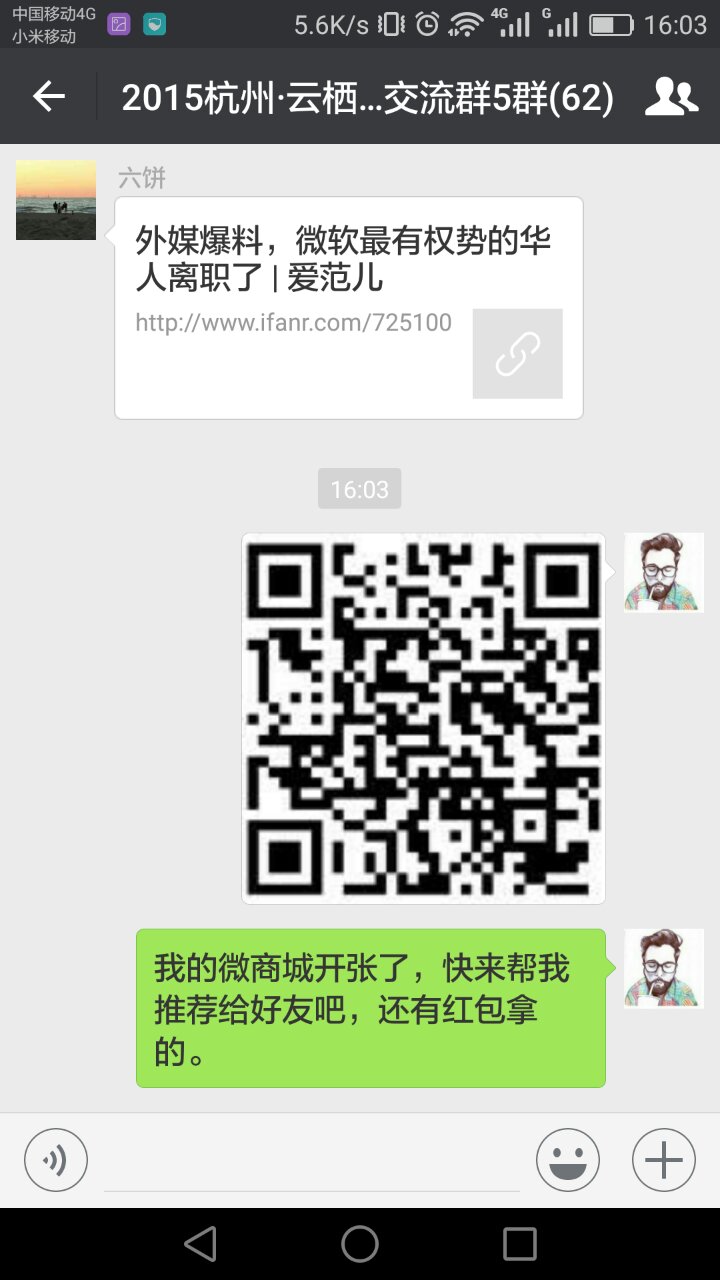This screenshot has width=720, height=1280.
Task: Open the ifanr article link card
Action: (349, 307)
